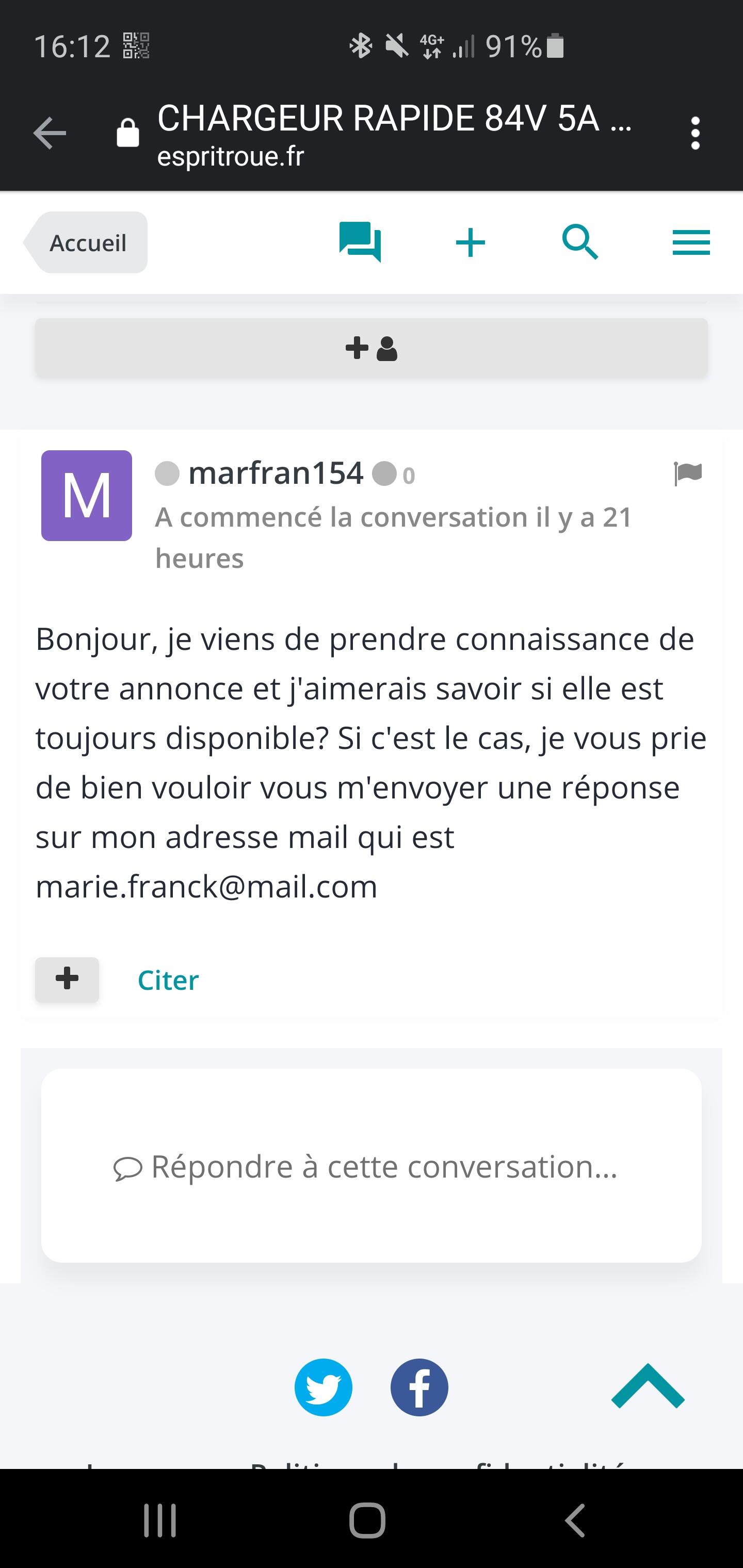Tap the plus button under the post

[67, 979]
